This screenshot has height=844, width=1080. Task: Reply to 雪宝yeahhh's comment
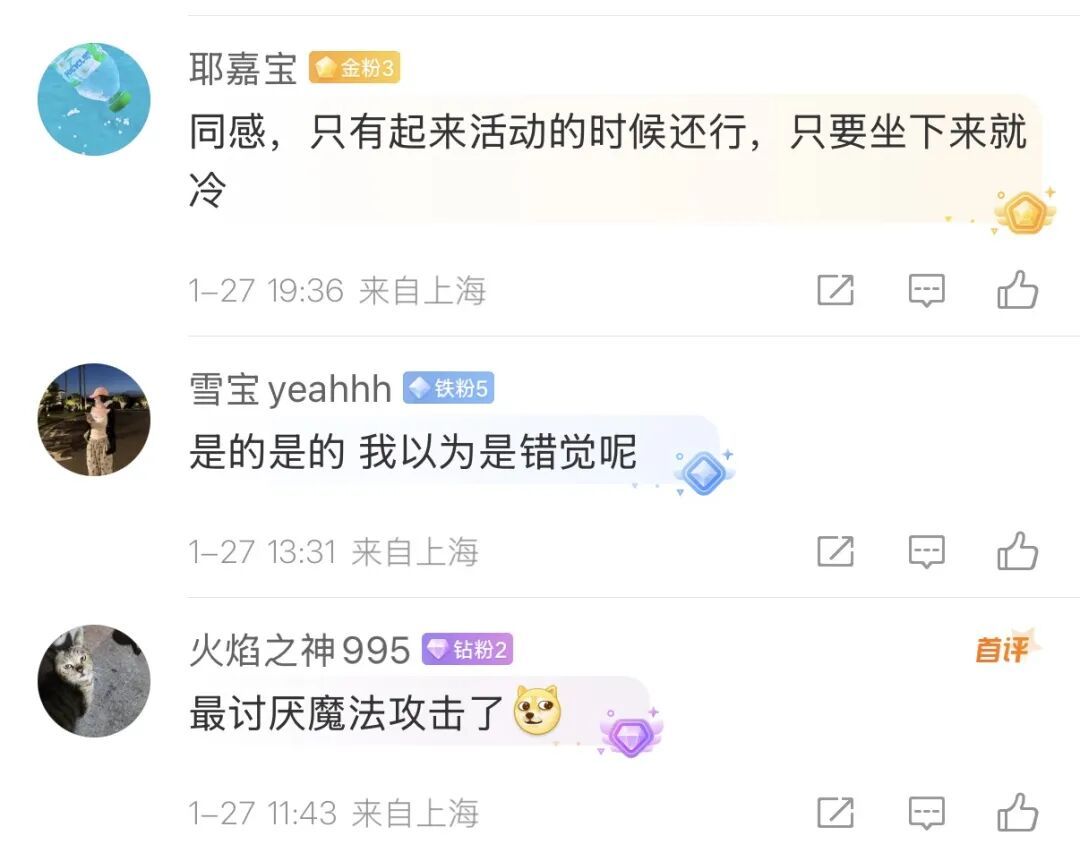927,551
